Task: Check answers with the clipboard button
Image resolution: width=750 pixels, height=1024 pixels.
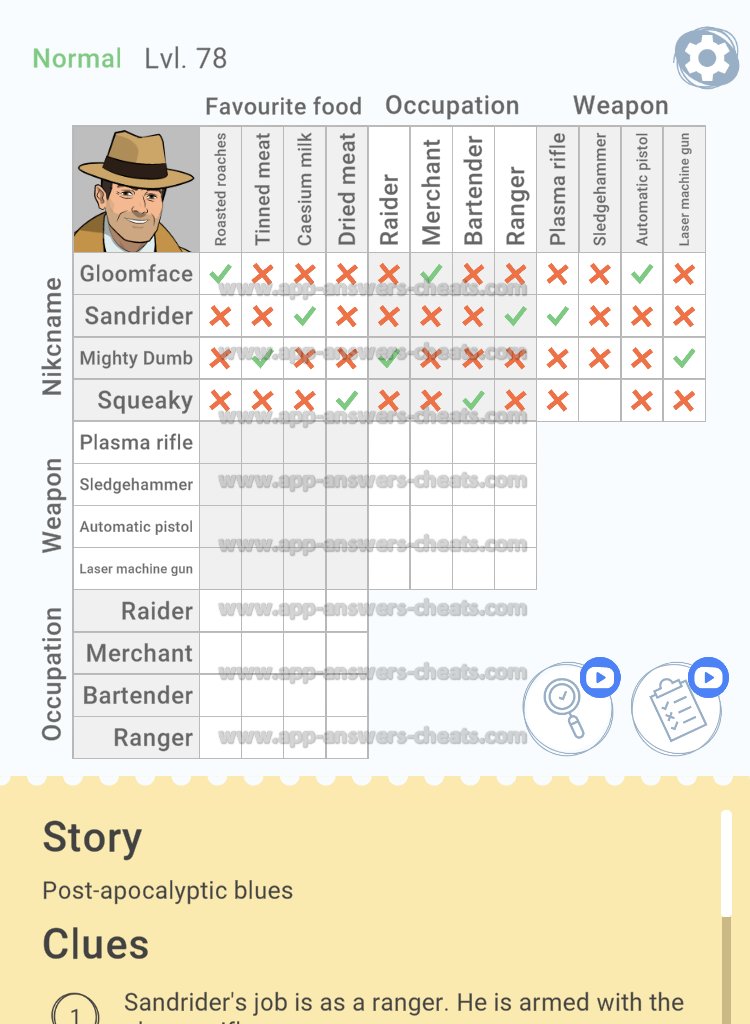Action: (x=676, y=708)
